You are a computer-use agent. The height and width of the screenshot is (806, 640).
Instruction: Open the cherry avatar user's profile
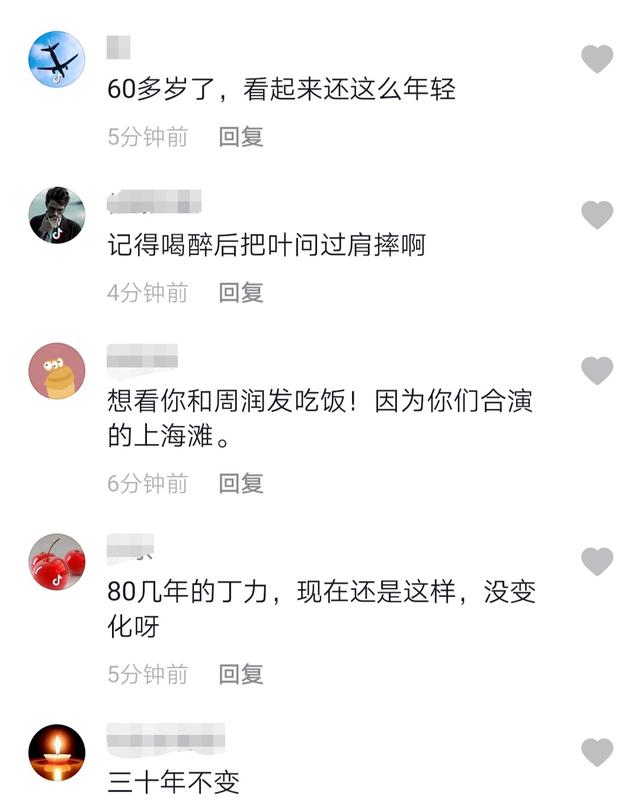[57, 562]
